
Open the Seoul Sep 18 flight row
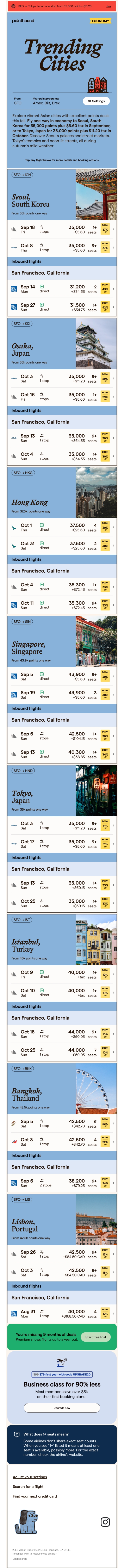(x=62, y=230)
